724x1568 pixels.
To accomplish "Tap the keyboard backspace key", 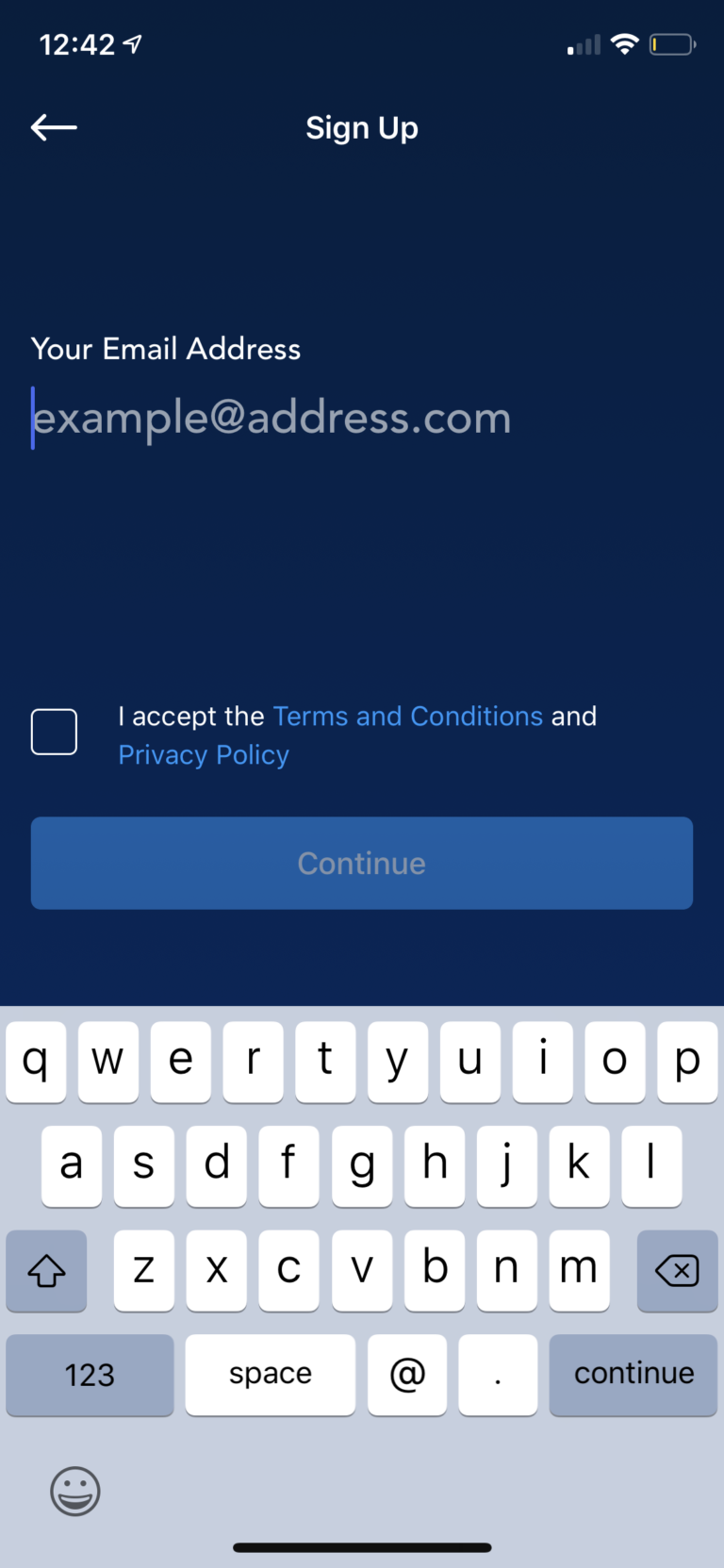I will click(677, 1271).
